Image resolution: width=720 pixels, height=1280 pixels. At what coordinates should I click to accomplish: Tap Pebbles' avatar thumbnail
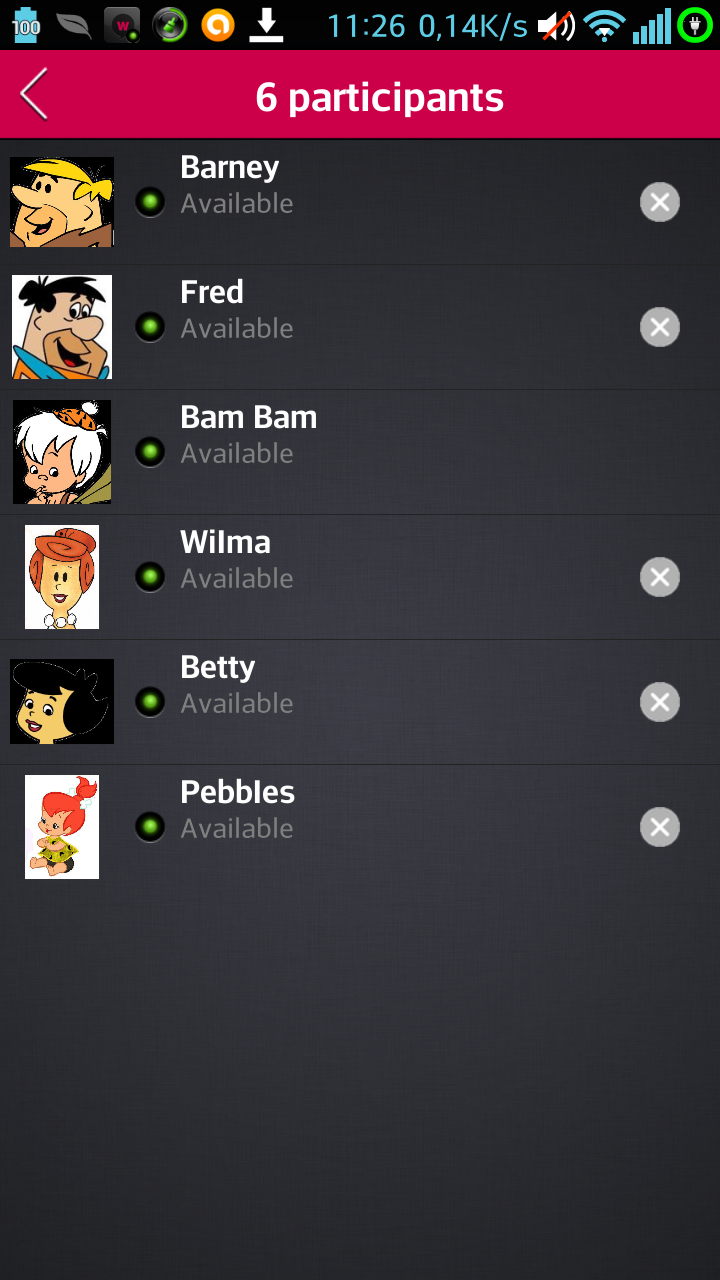point(61,826)
